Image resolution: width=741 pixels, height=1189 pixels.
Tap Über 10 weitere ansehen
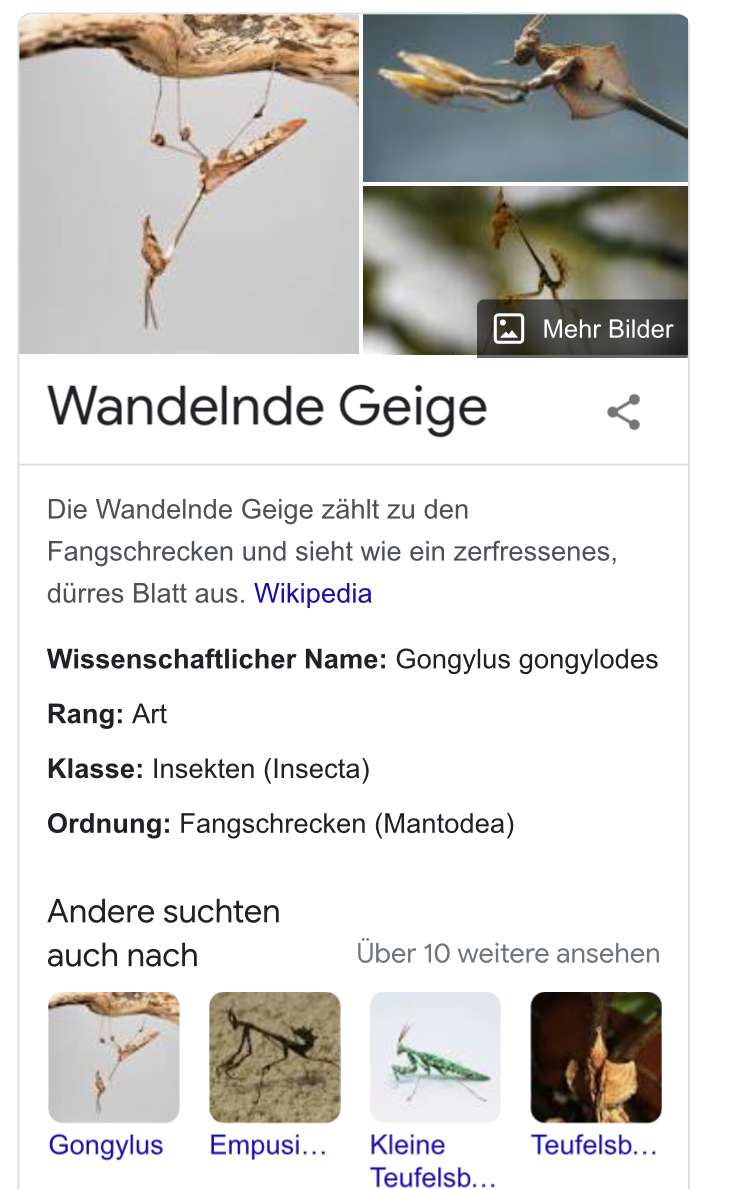coord(508,953)
